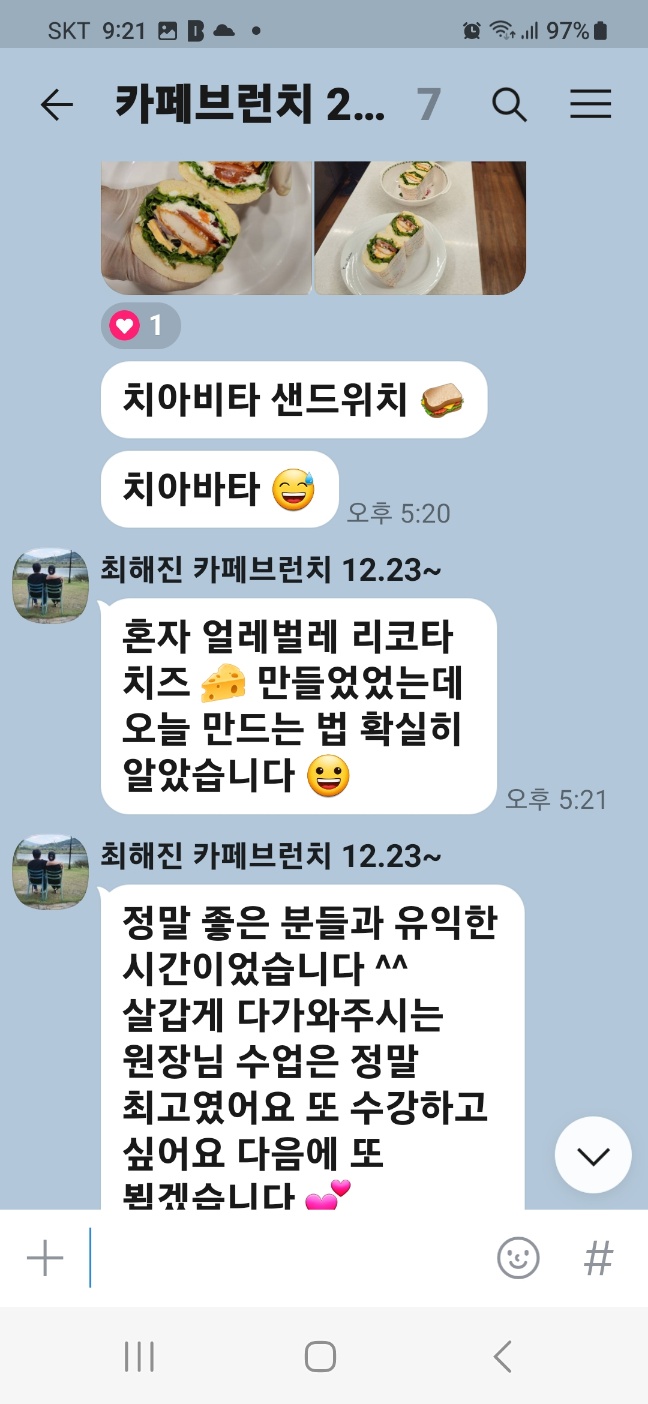Open the emoticon picker
The image size is (648, 1404).
tap(518, 1258)
